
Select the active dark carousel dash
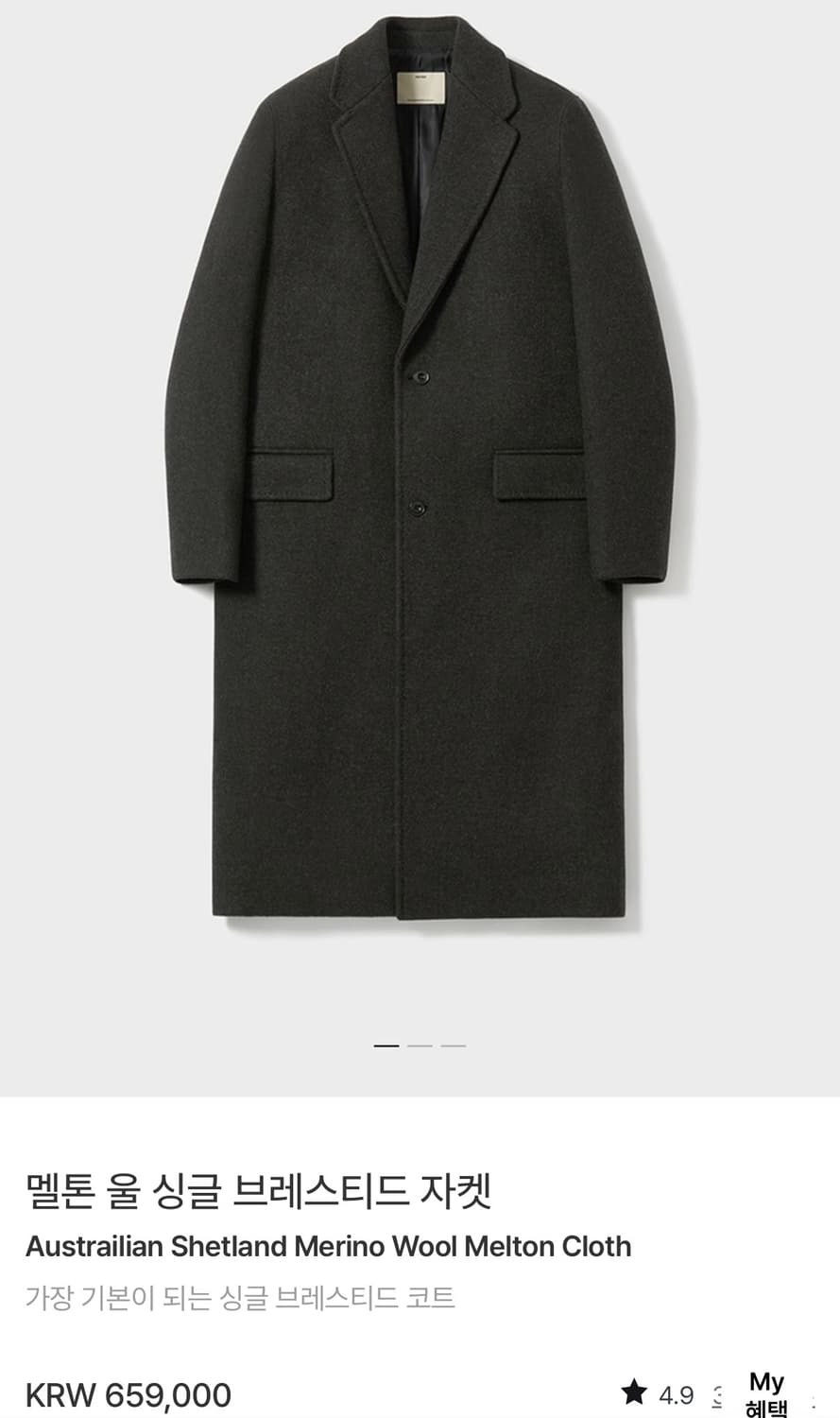point(387,1046)
